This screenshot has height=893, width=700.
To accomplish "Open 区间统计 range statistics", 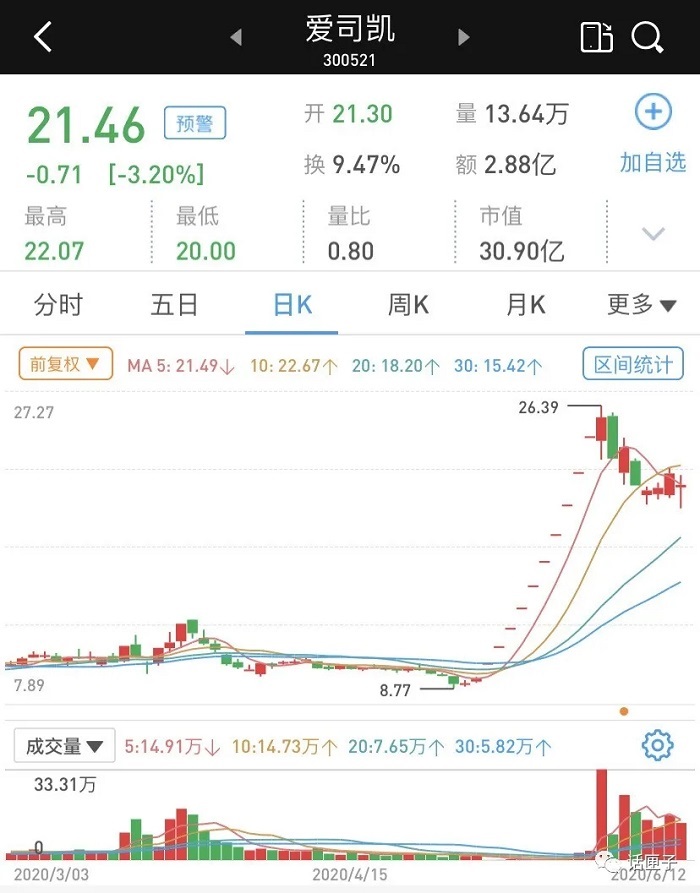I will [633, 365].
